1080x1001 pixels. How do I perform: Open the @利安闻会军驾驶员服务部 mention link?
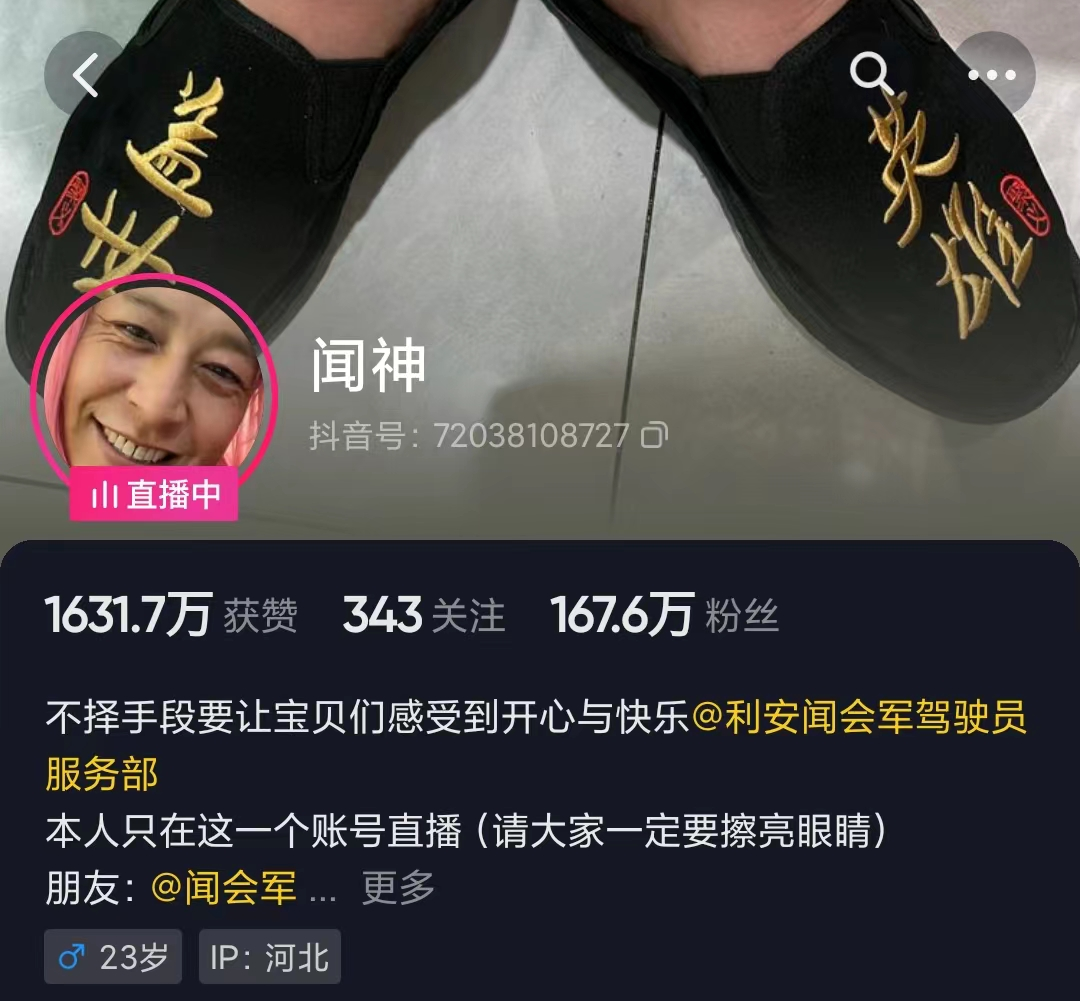[x=860, y=719]
